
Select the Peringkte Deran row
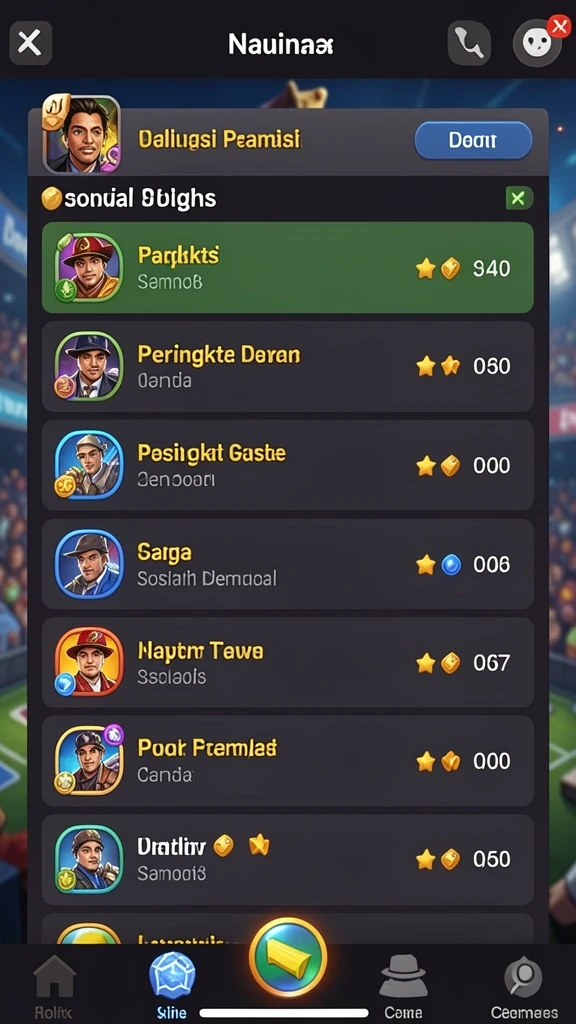(288, 366)
